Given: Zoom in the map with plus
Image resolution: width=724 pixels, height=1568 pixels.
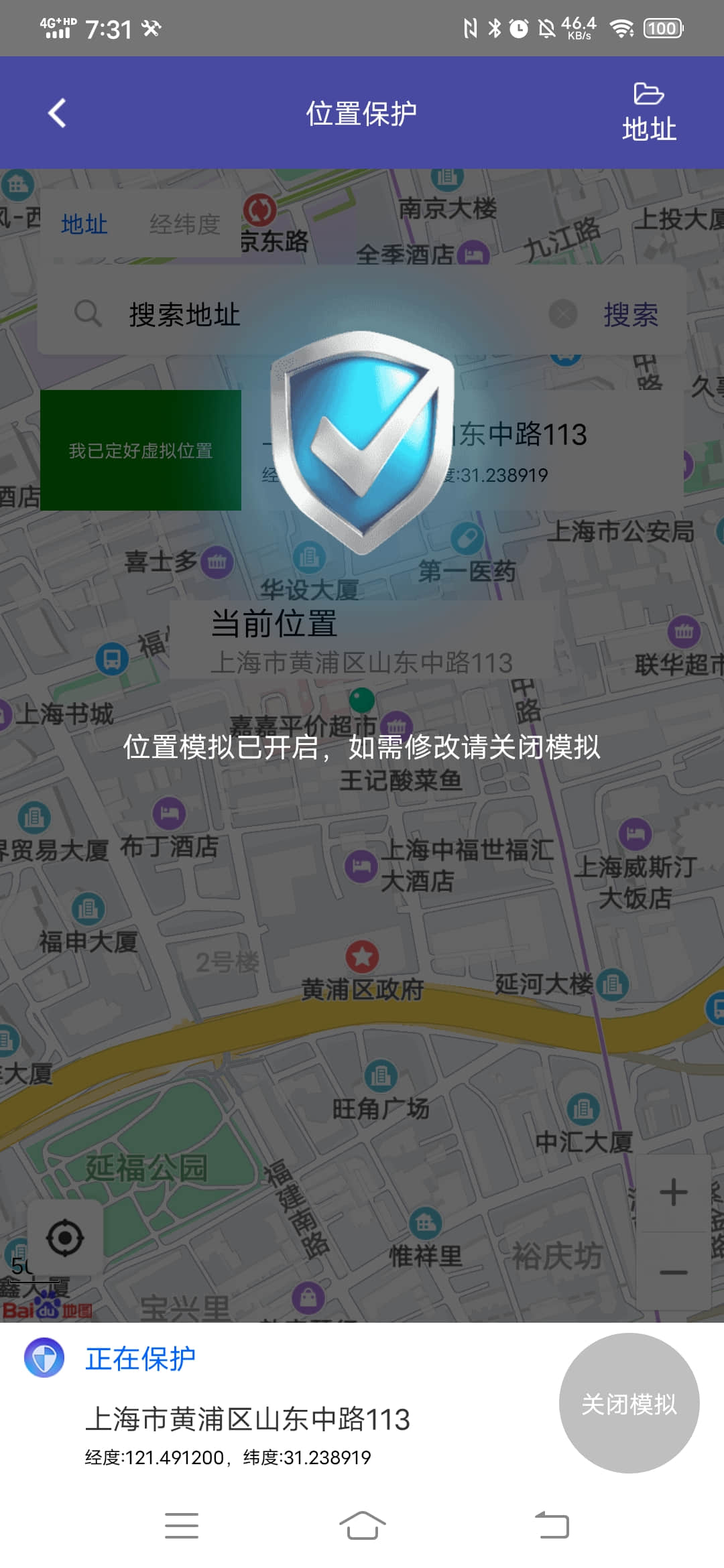Looking at the screenshot, I should (673, 1193).
